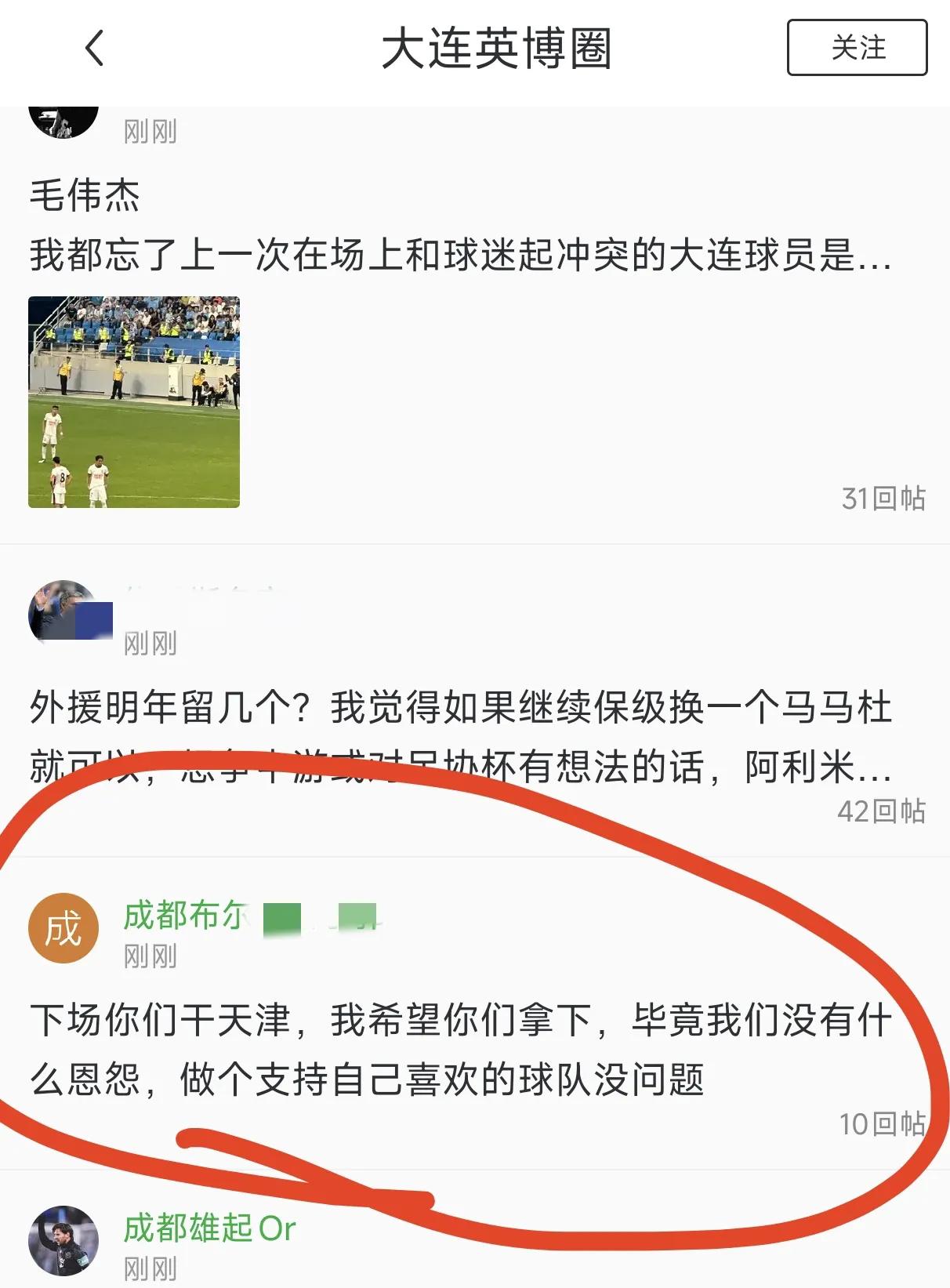Follow the 大连英博圈 circle with 关注

click(x=857, y=48)
